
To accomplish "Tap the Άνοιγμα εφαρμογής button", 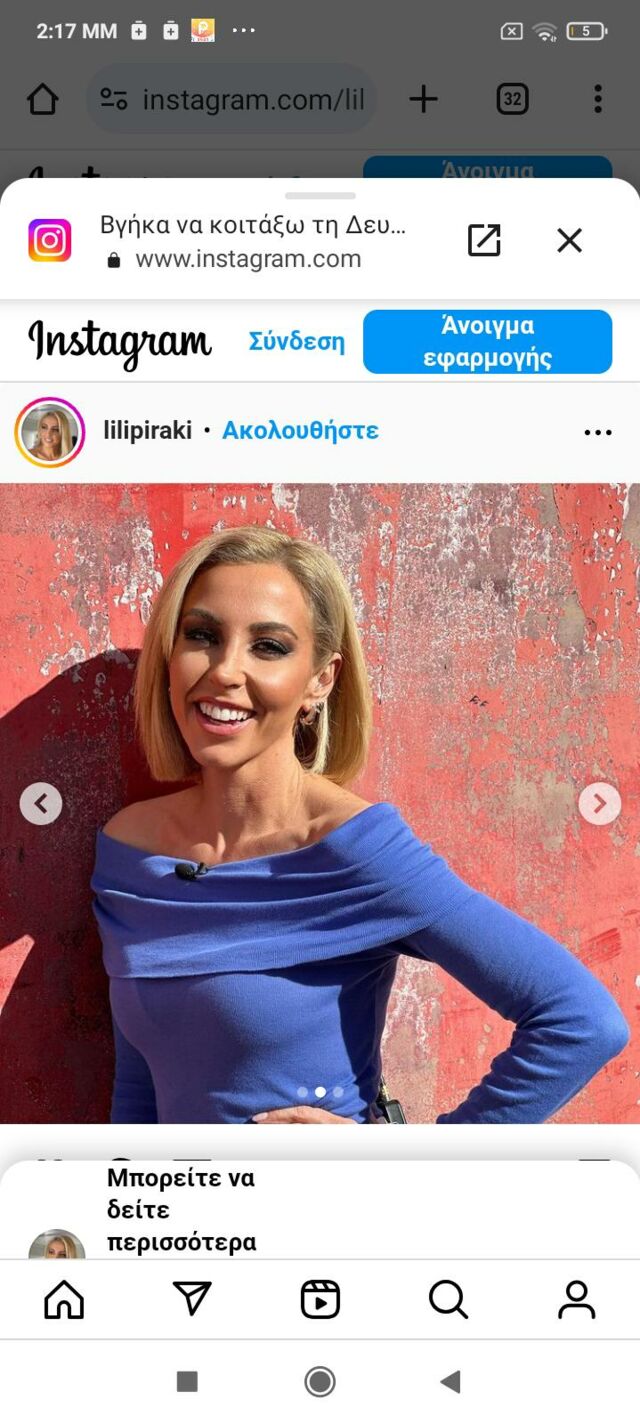I will [x=487, y=342].
